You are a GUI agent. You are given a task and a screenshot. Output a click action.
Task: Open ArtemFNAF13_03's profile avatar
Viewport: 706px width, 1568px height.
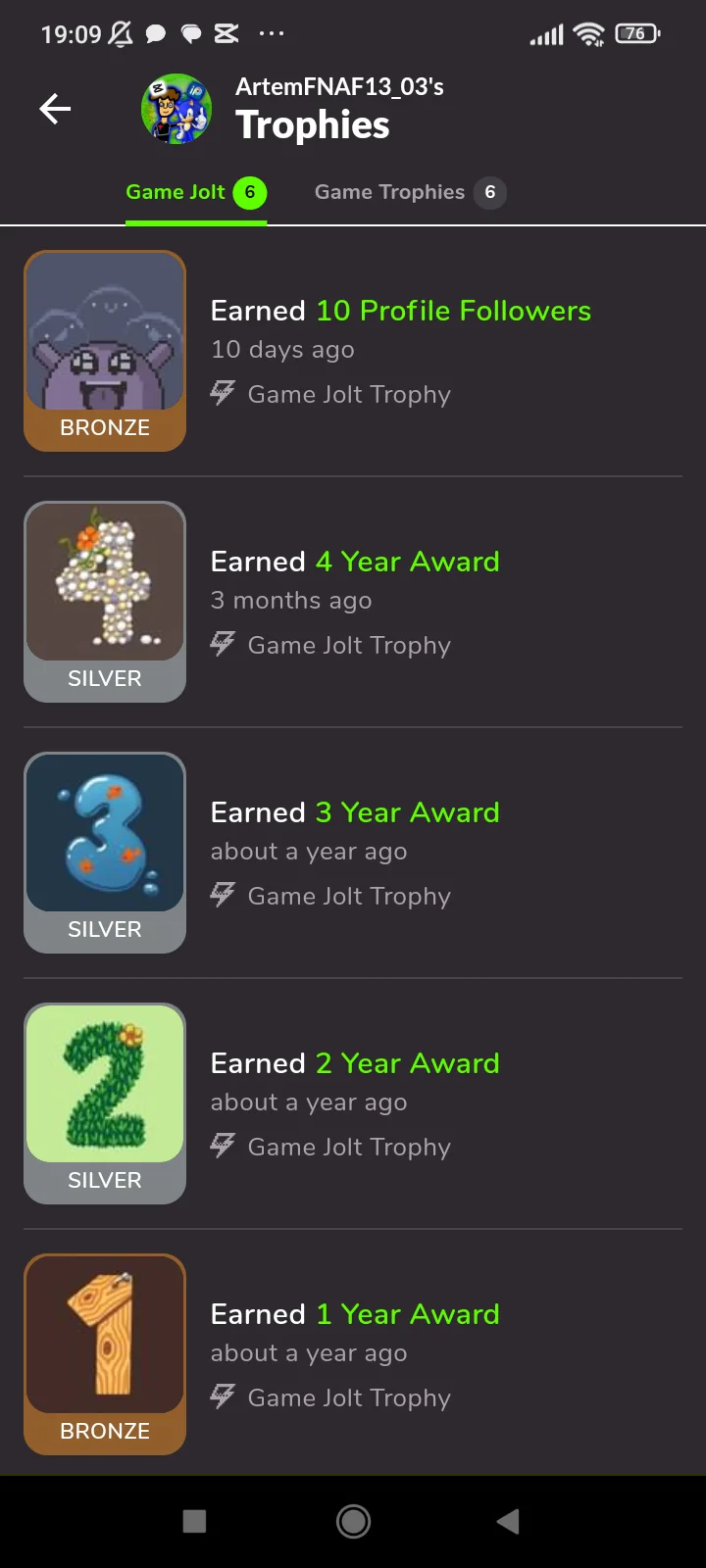(176, 109)
